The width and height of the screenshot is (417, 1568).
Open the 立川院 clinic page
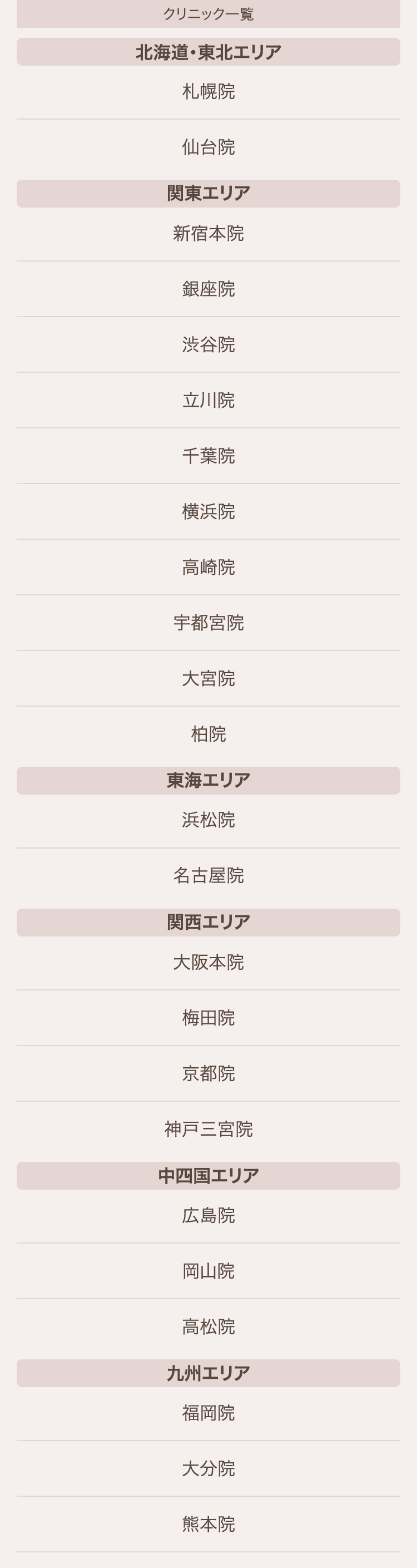click(x=208, y=400)
